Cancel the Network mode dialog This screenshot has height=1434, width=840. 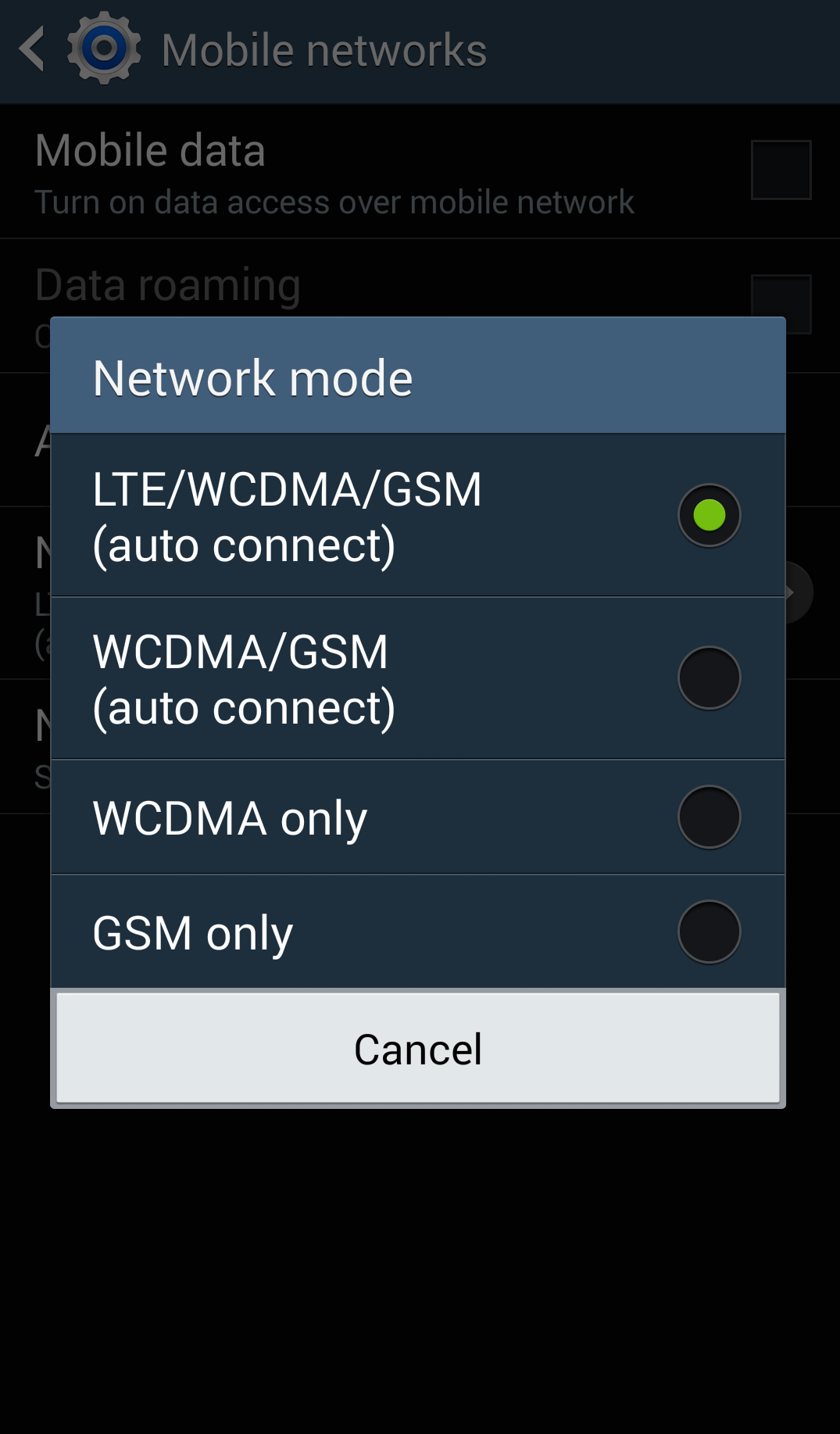click(417, 1049)
